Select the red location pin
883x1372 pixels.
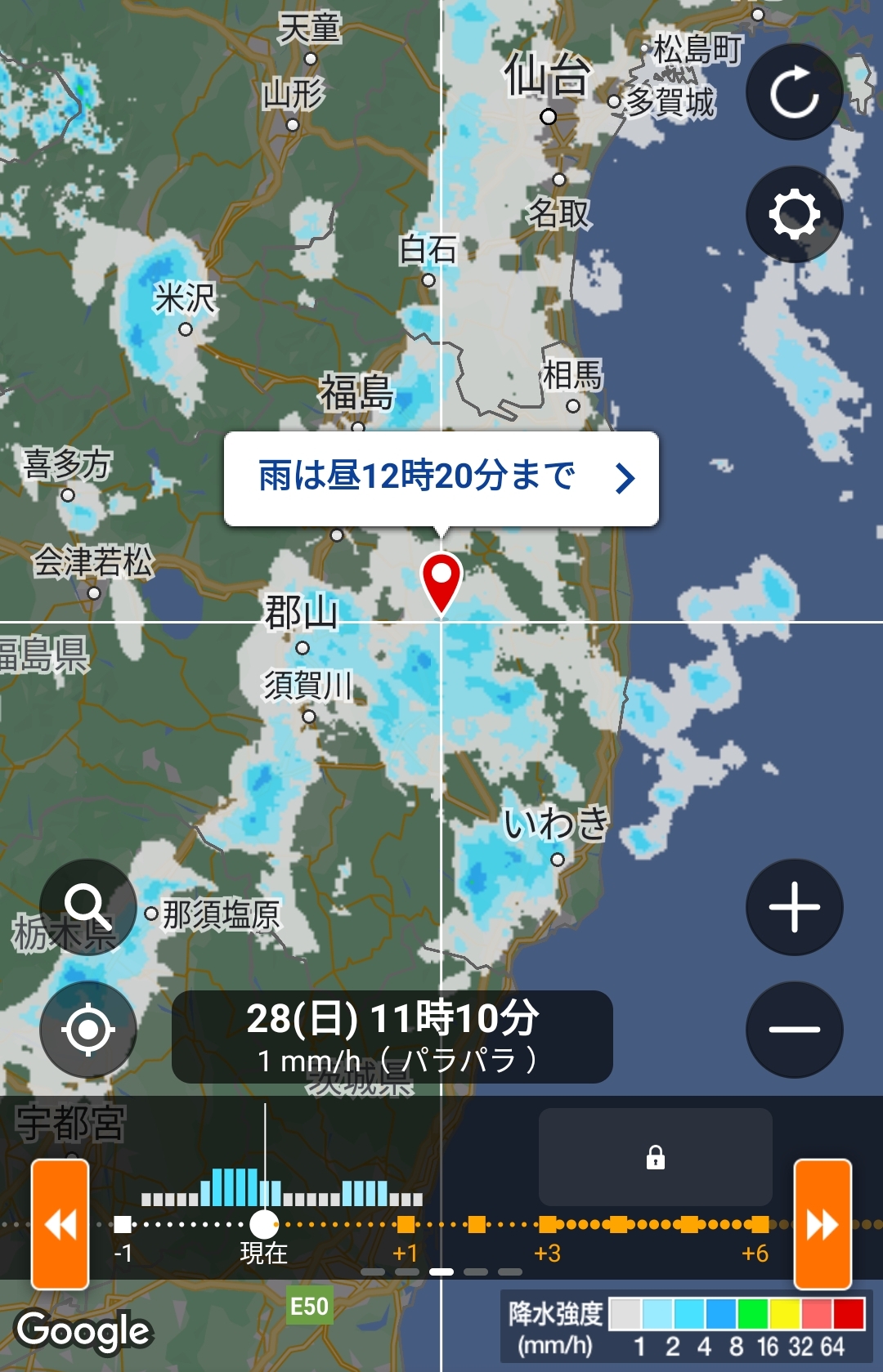(441, 579)
